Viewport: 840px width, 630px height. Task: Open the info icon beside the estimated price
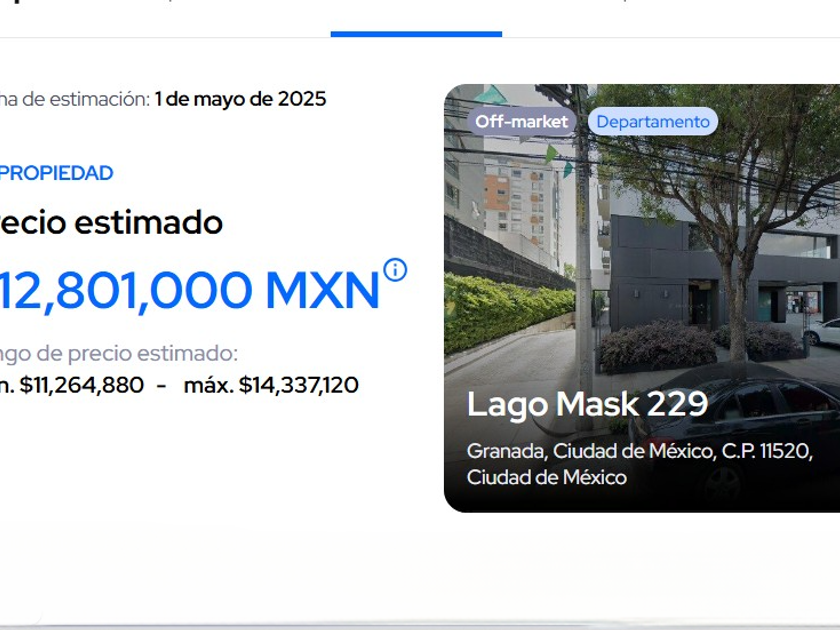(395, 270)
